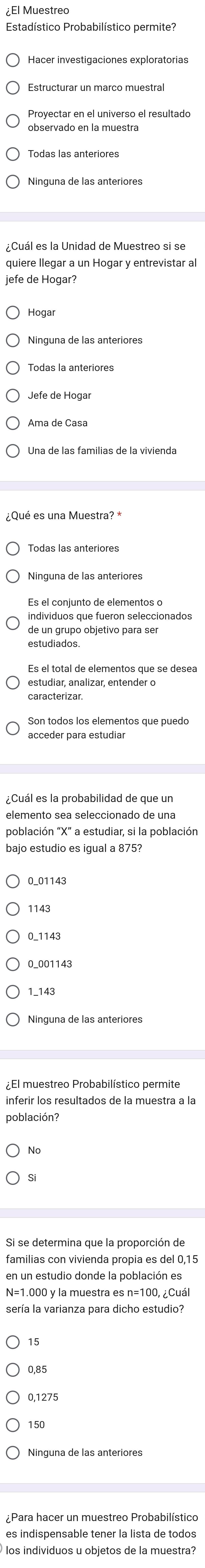Choose 'Hogar' as the Unidad de Muestreo
The height and width of the screenshot is (1568, 205).
pyautogui.click(x=13, y=313)
